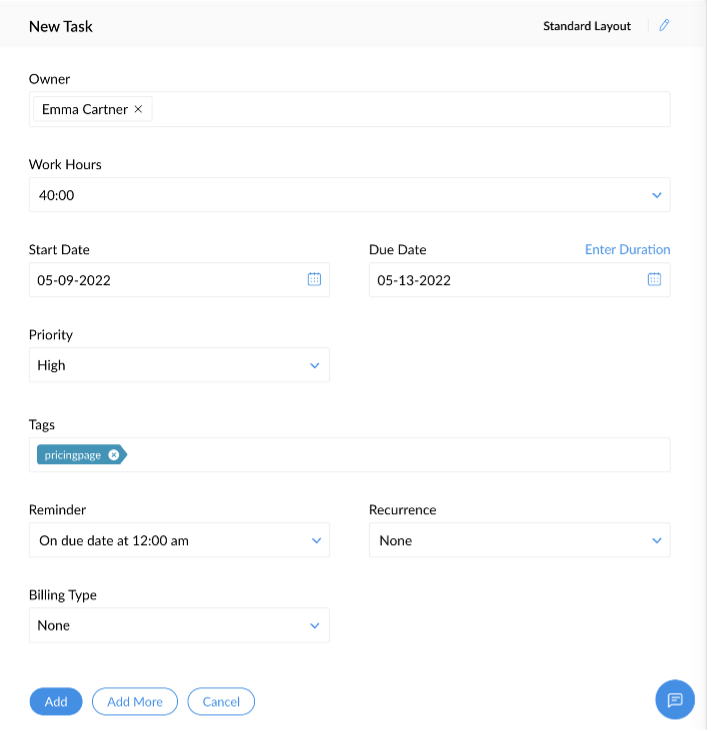
Task: Open the Start Date calendar picker
Action: [314, 280]
